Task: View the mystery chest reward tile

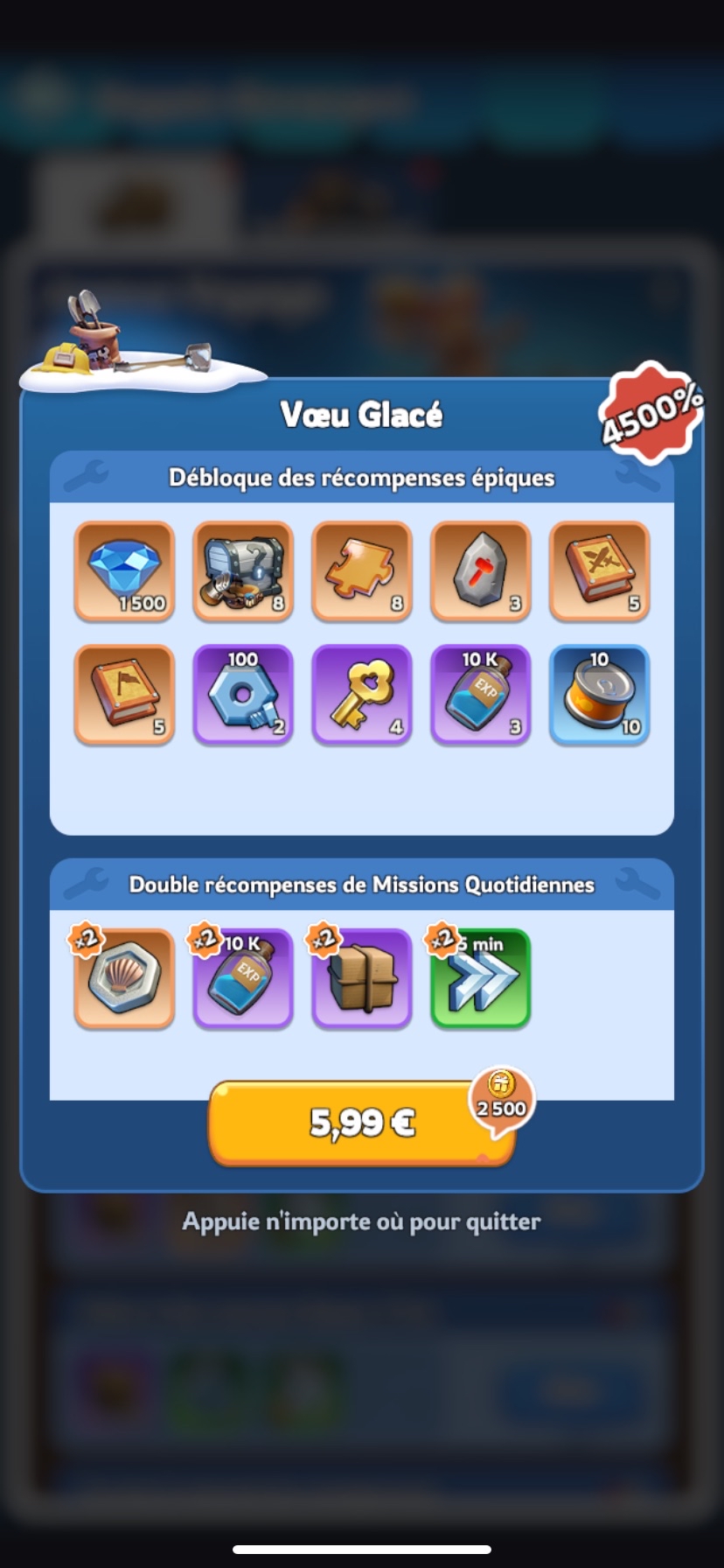Action: [x=243, y=570]
